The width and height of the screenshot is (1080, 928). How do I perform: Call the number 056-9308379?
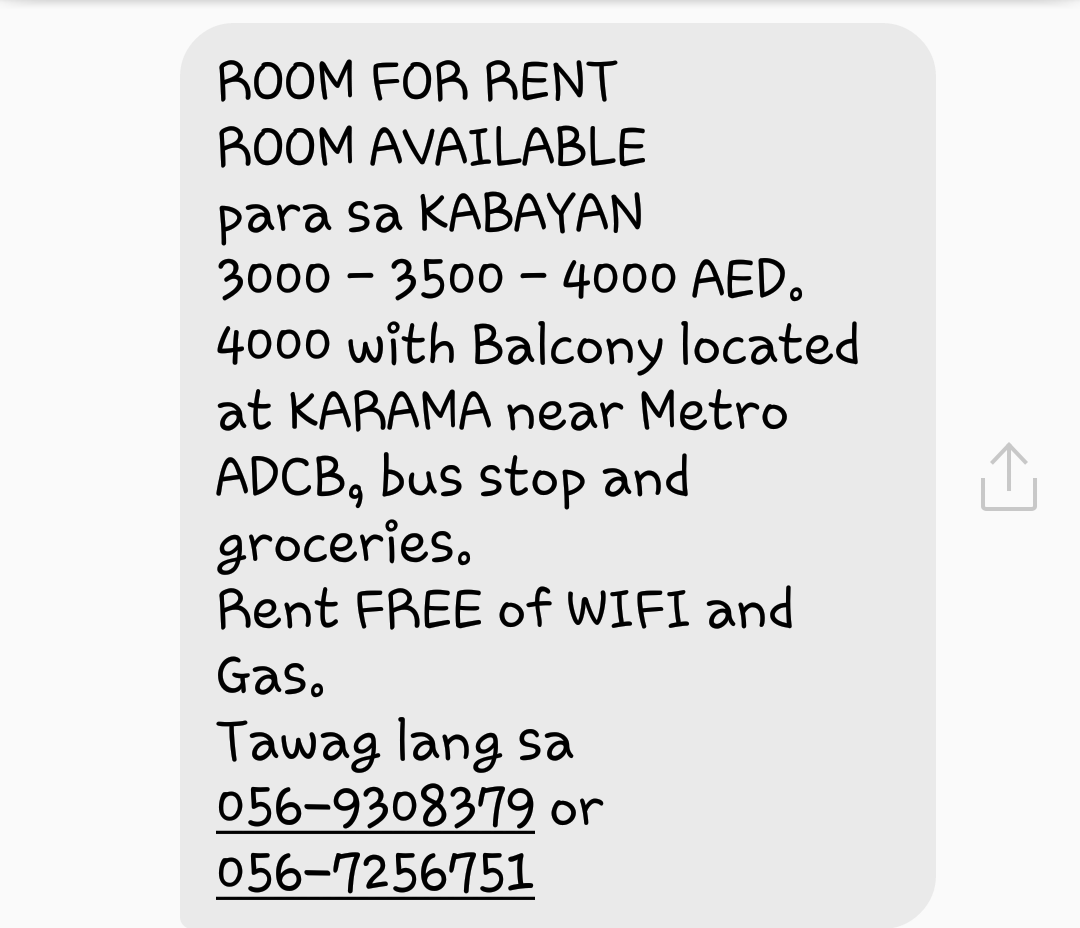click(375, 807)
